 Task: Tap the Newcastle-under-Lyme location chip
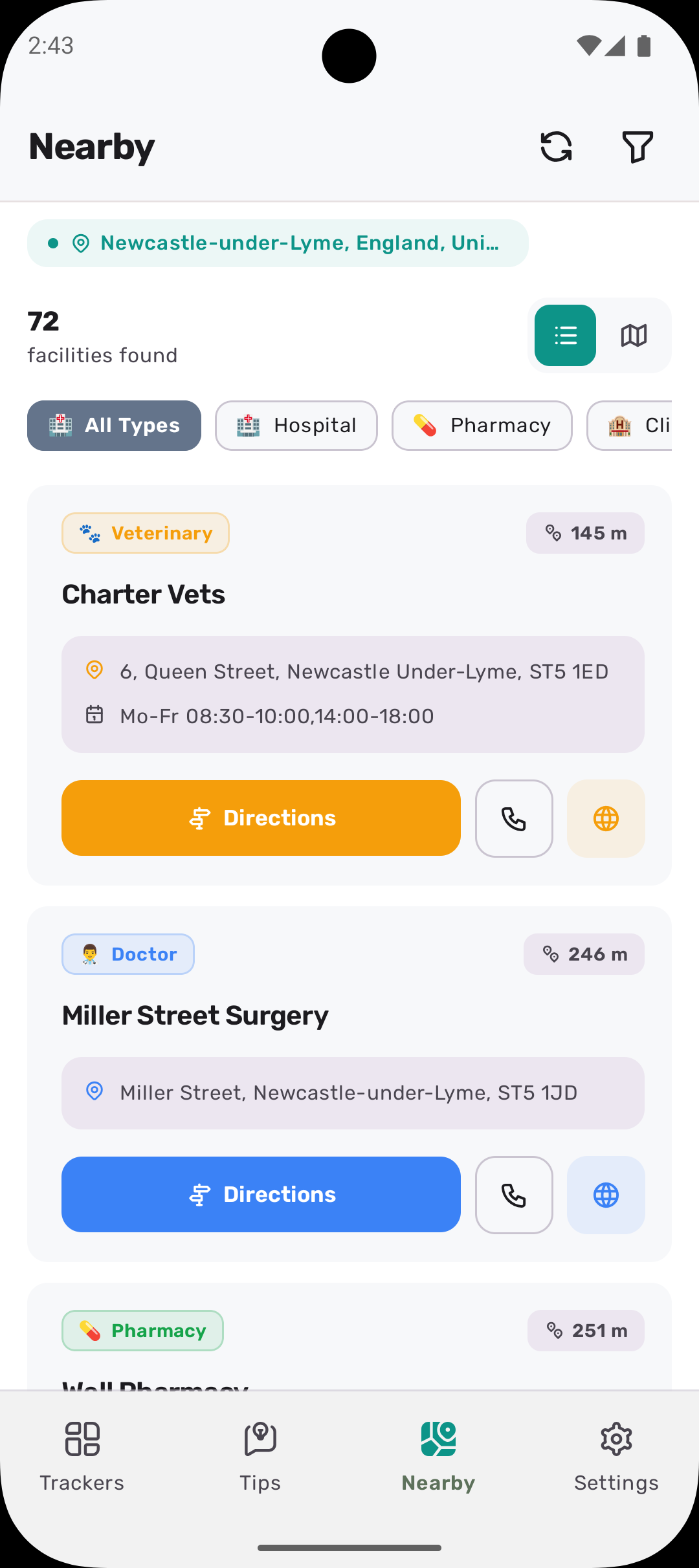tap(278, 243)
